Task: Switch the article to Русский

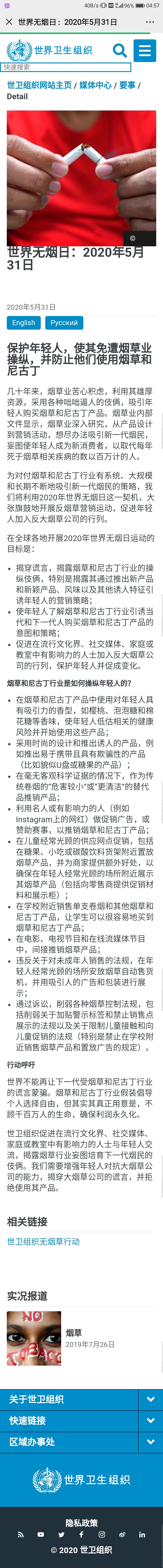Action: (64, 323)
